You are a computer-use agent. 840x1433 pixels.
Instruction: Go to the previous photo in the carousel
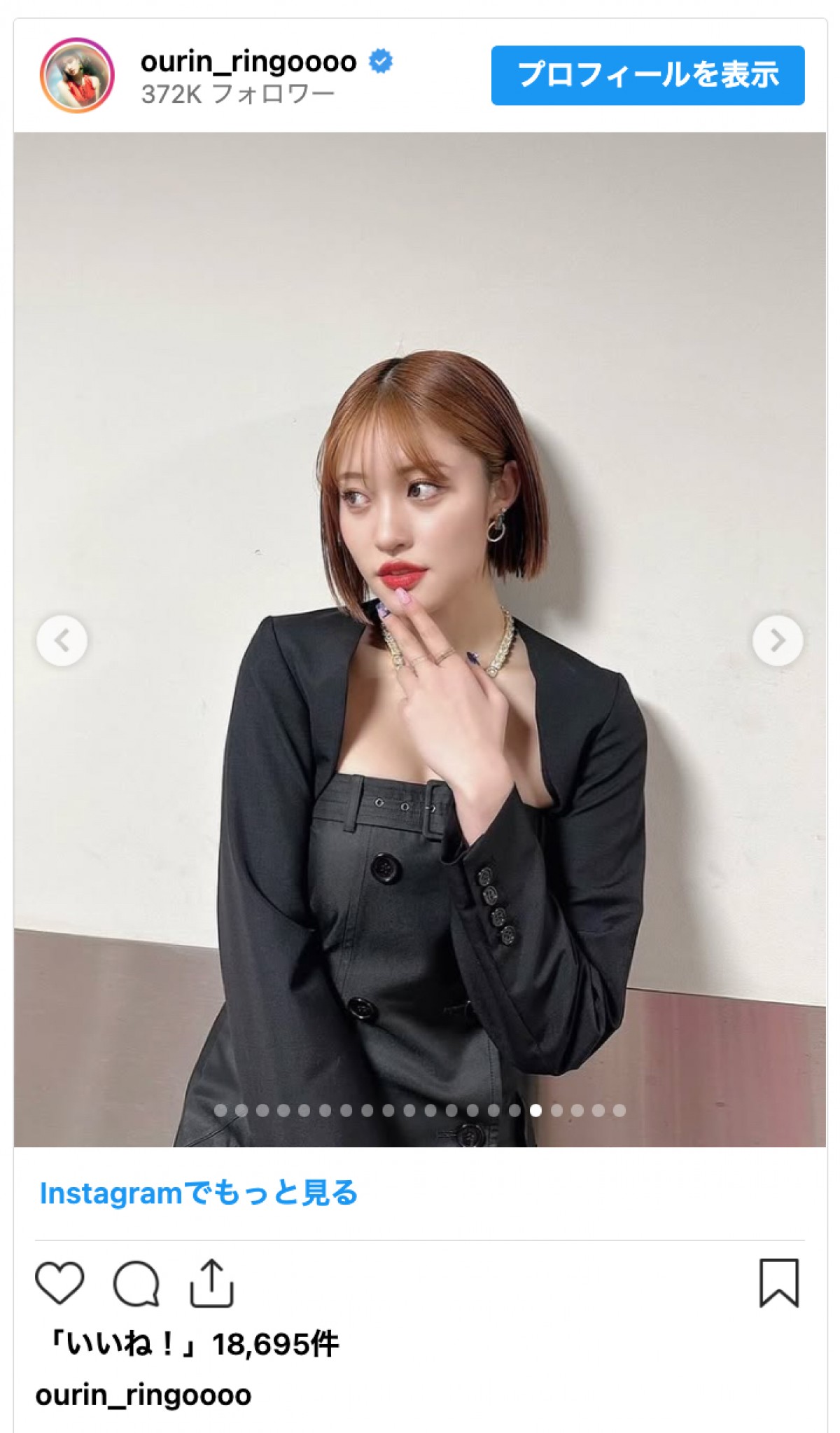point(62,640)
